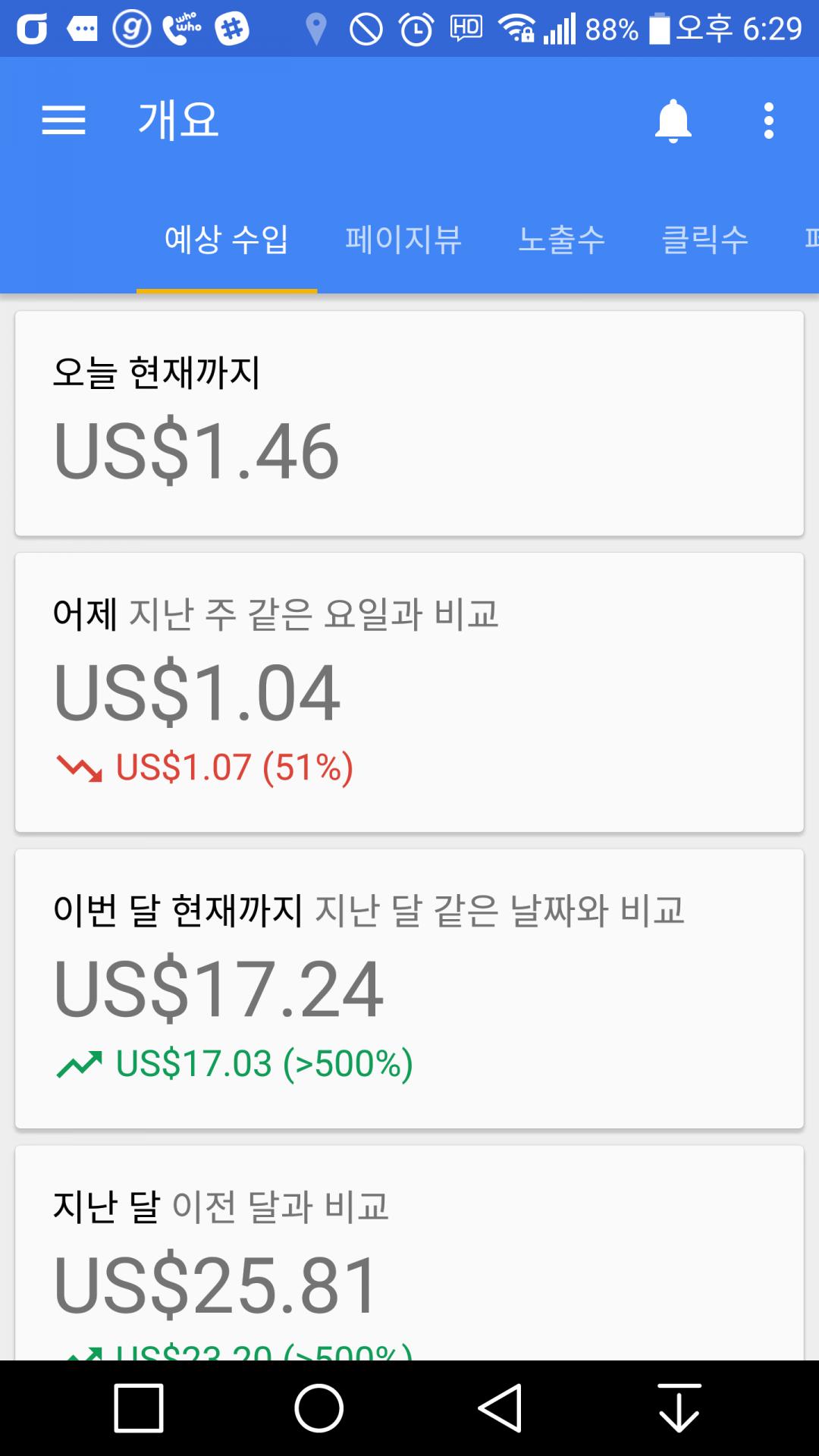Open the 오늘 현재까지 earnings card

tap(409, 423)
